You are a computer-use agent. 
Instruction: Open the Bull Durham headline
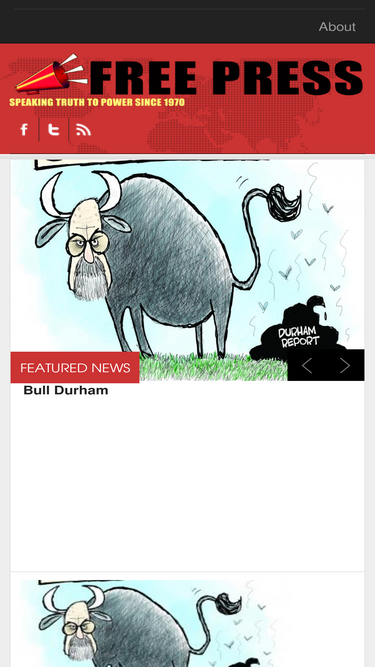coord(66,390)
